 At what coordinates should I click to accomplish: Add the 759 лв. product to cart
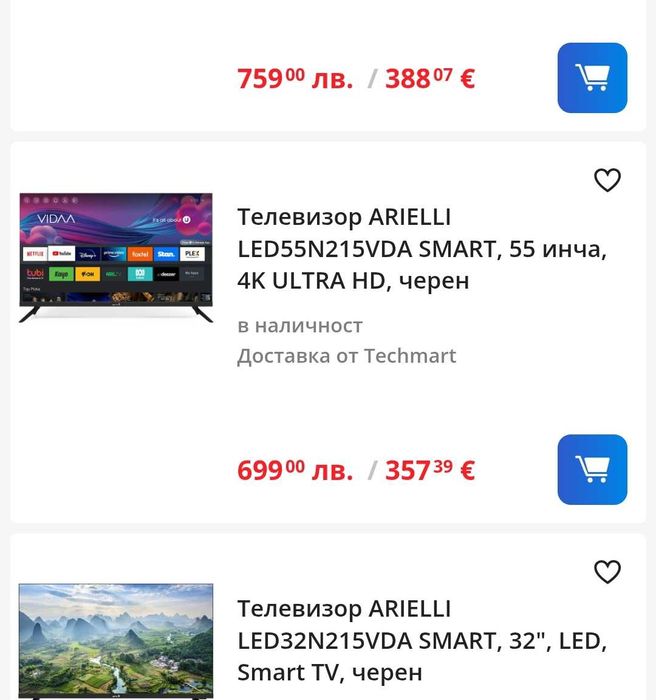[592, 78]
